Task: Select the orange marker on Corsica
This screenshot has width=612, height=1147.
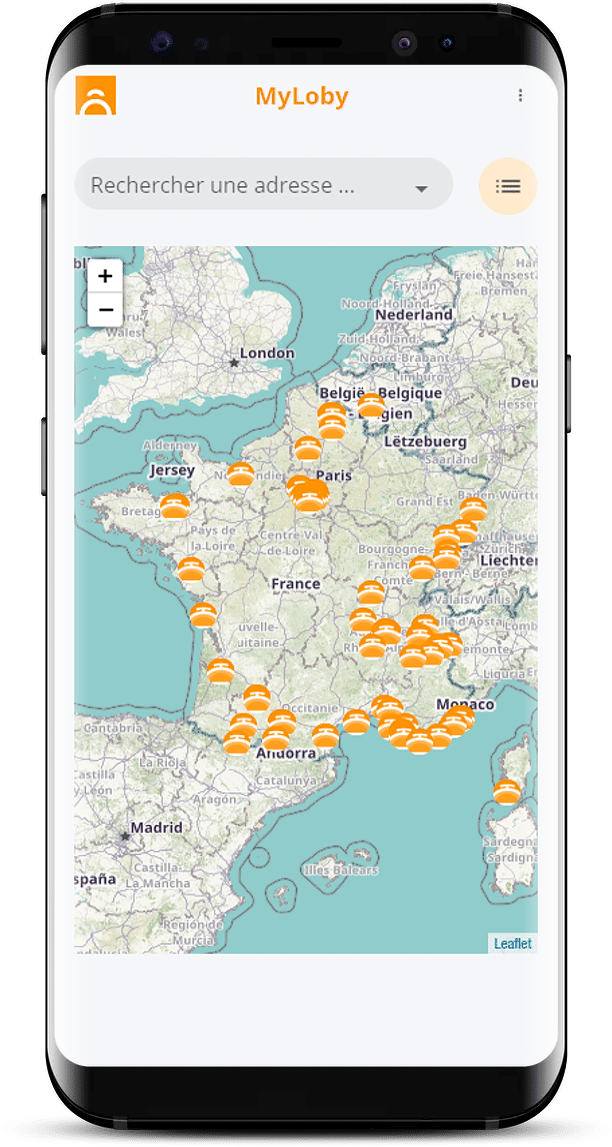Action: 507,792
